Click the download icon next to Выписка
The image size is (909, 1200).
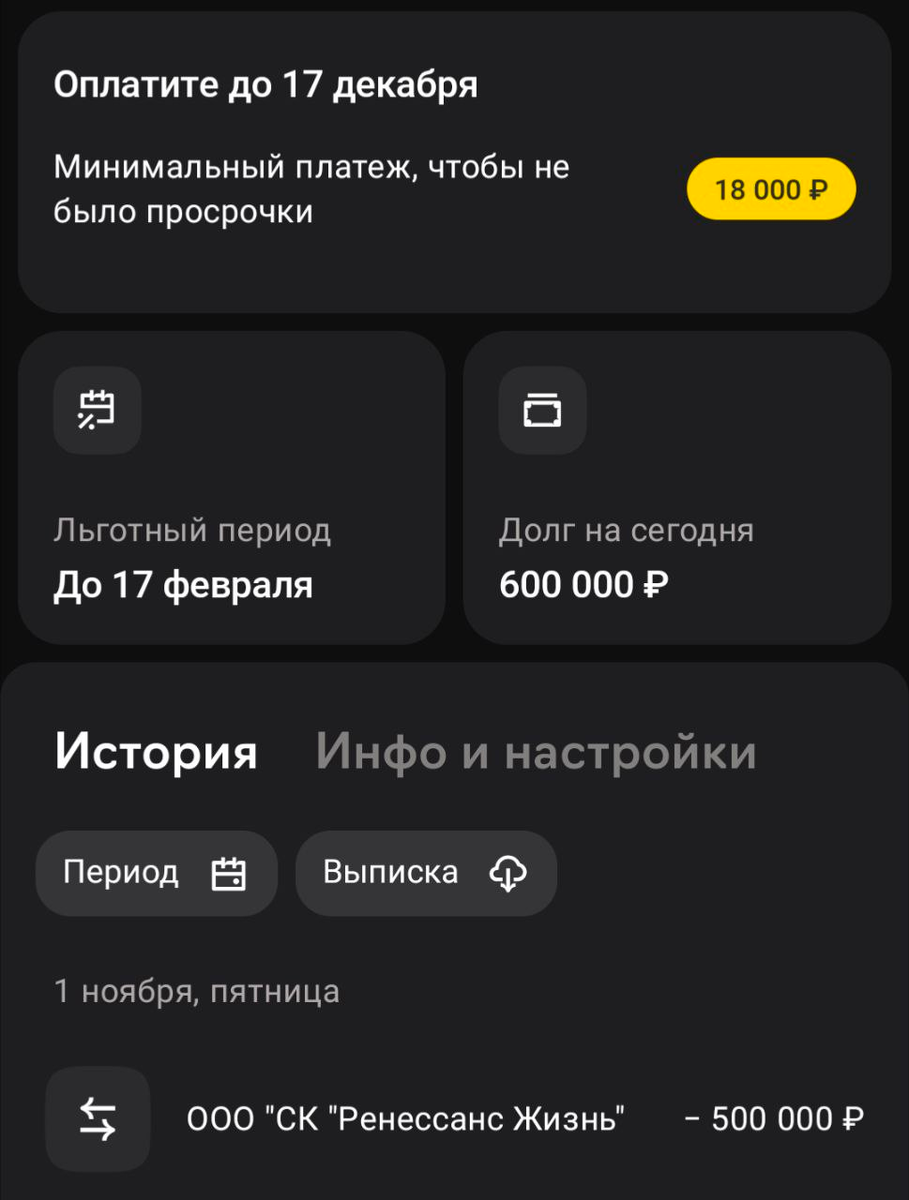coord(508,873)
